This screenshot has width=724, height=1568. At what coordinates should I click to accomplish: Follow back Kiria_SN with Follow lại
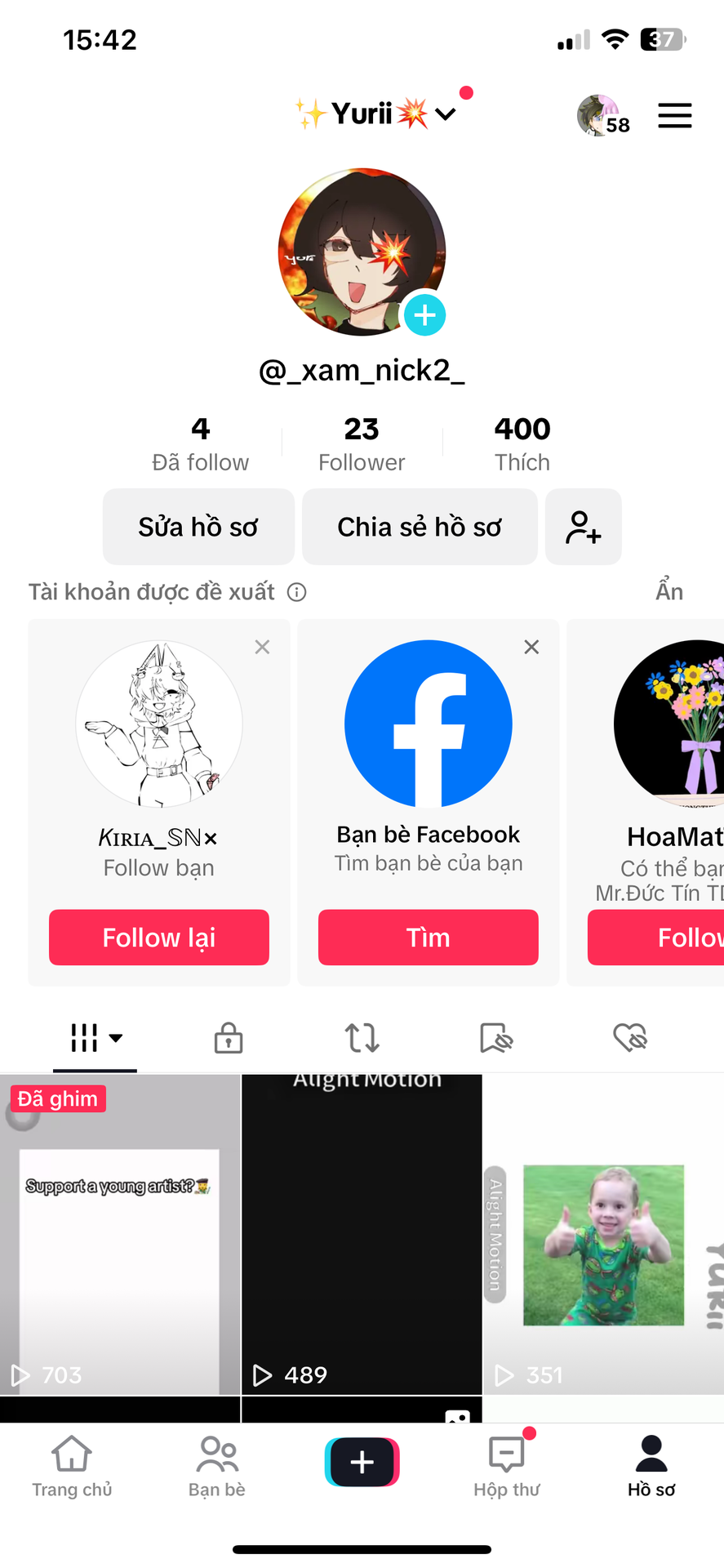pyautogui.click(x=159, y=938)
